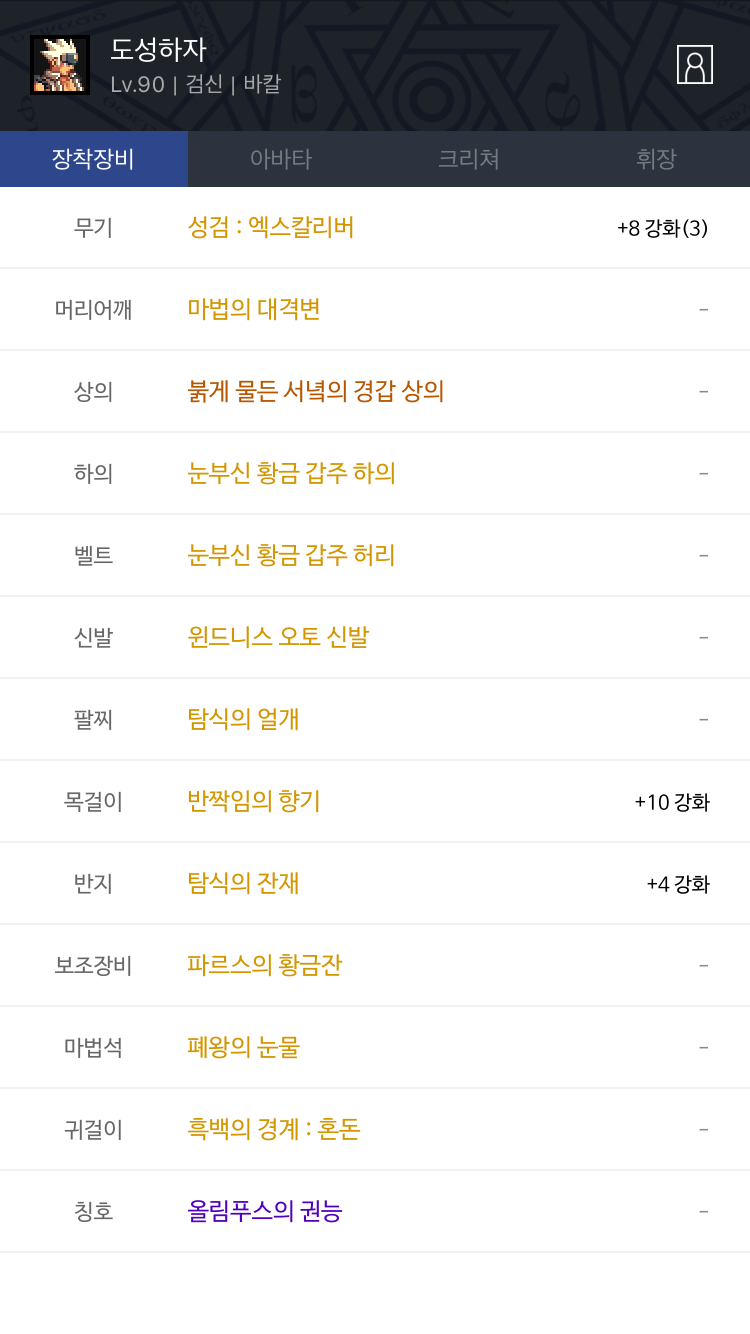Select the 장착장비 tab
Viewport: 750px width, 1334px height.
pos(94,159)
